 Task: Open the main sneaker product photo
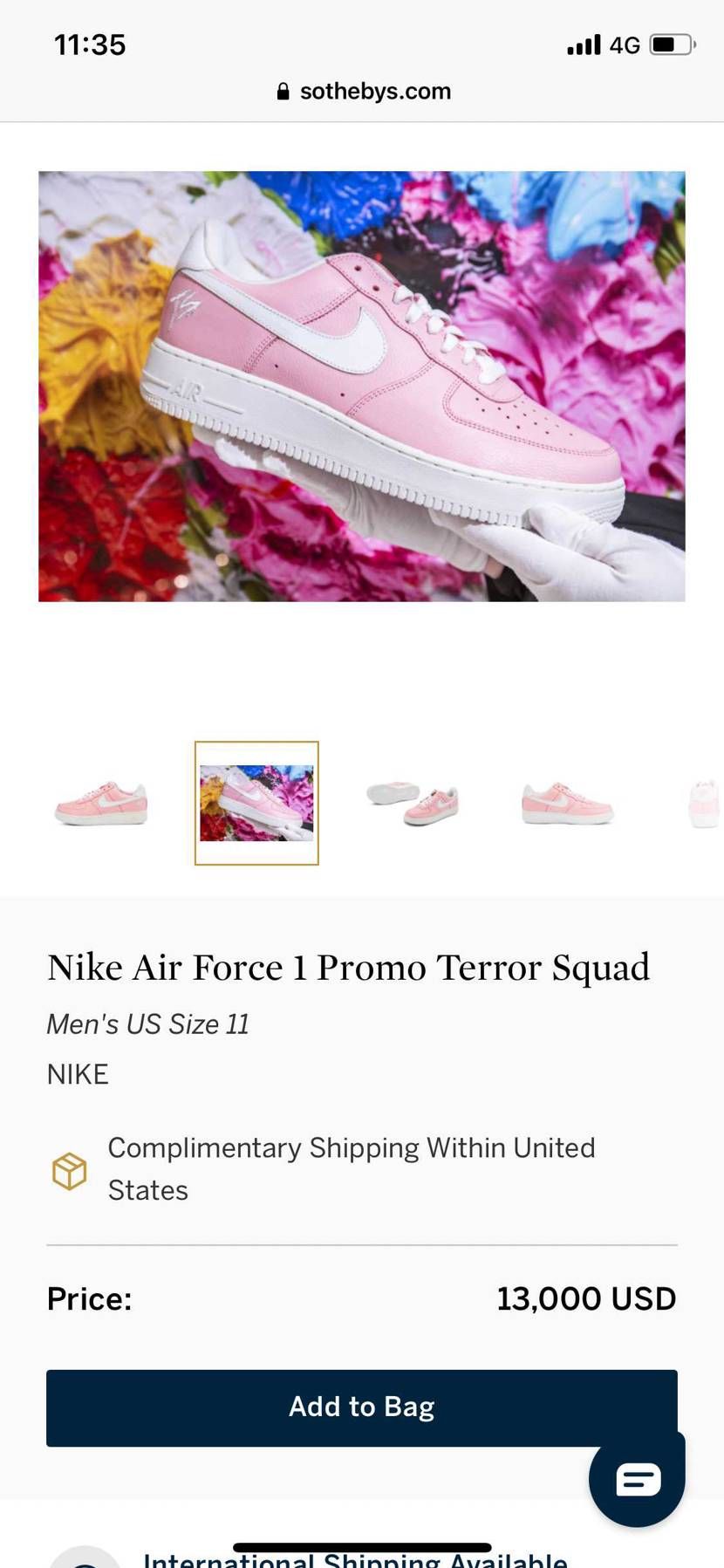click(361, 386)
